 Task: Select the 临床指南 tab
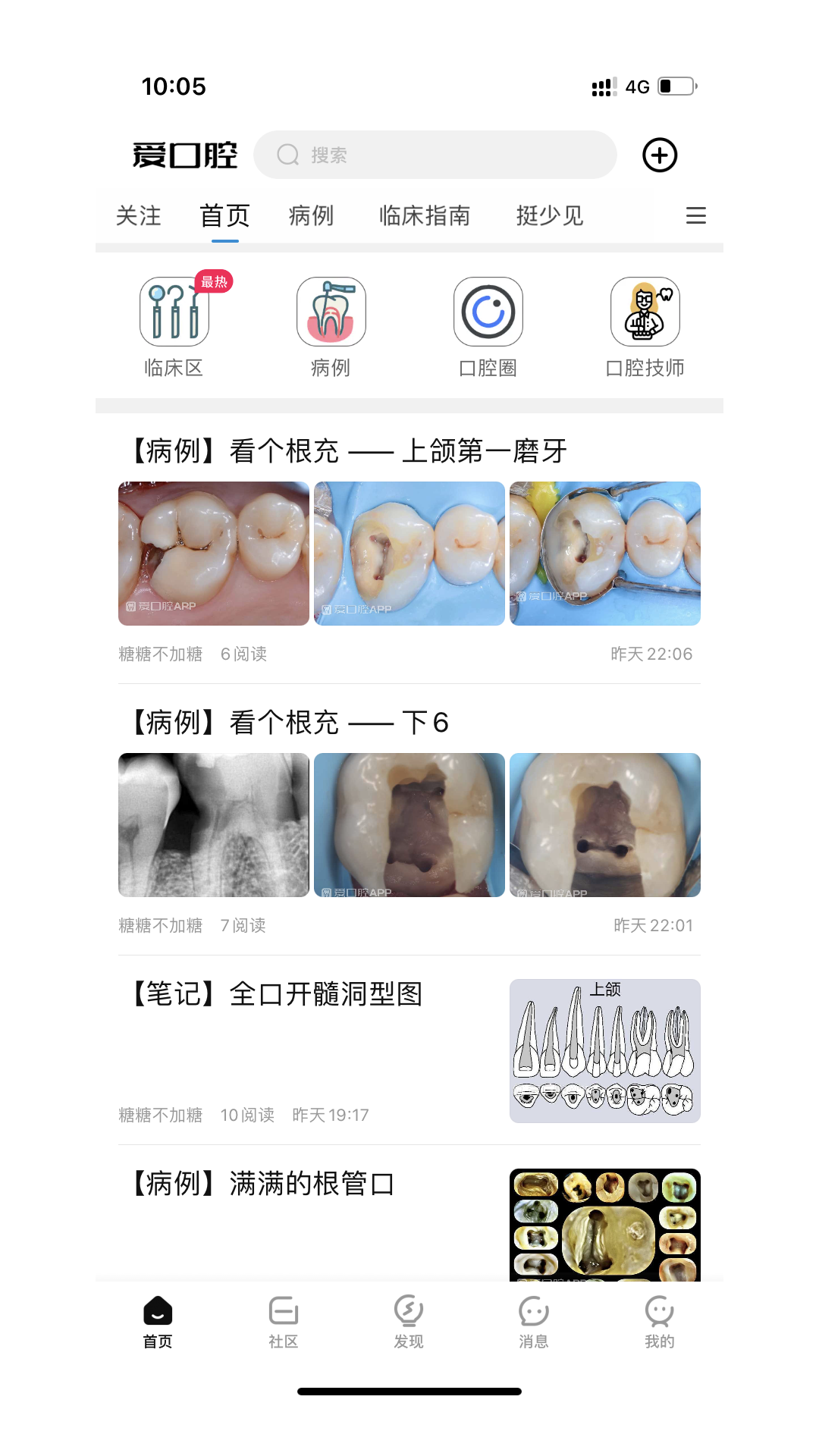point(424,216)
